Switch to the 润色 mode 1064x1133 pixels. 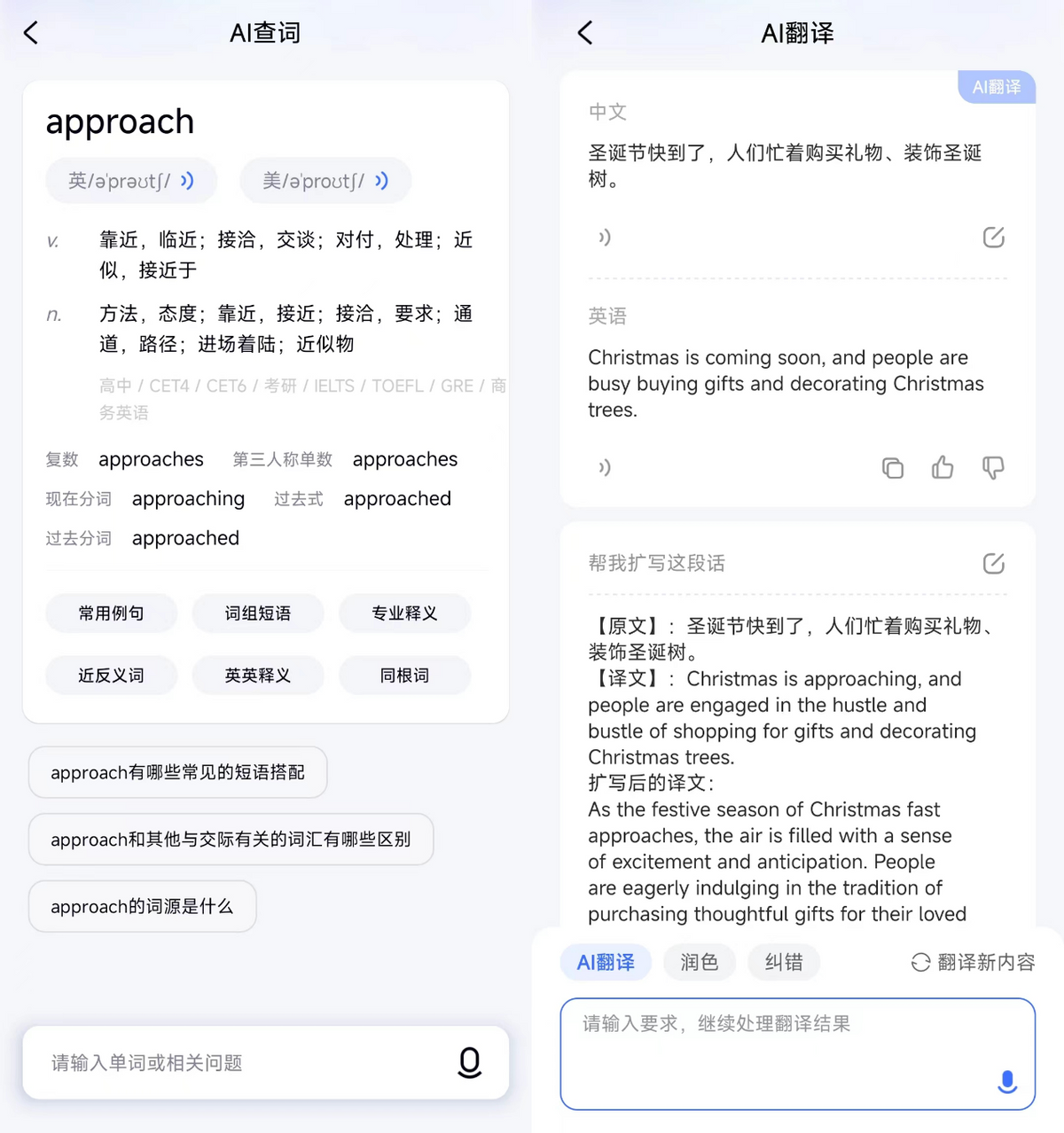coord(699,962)
